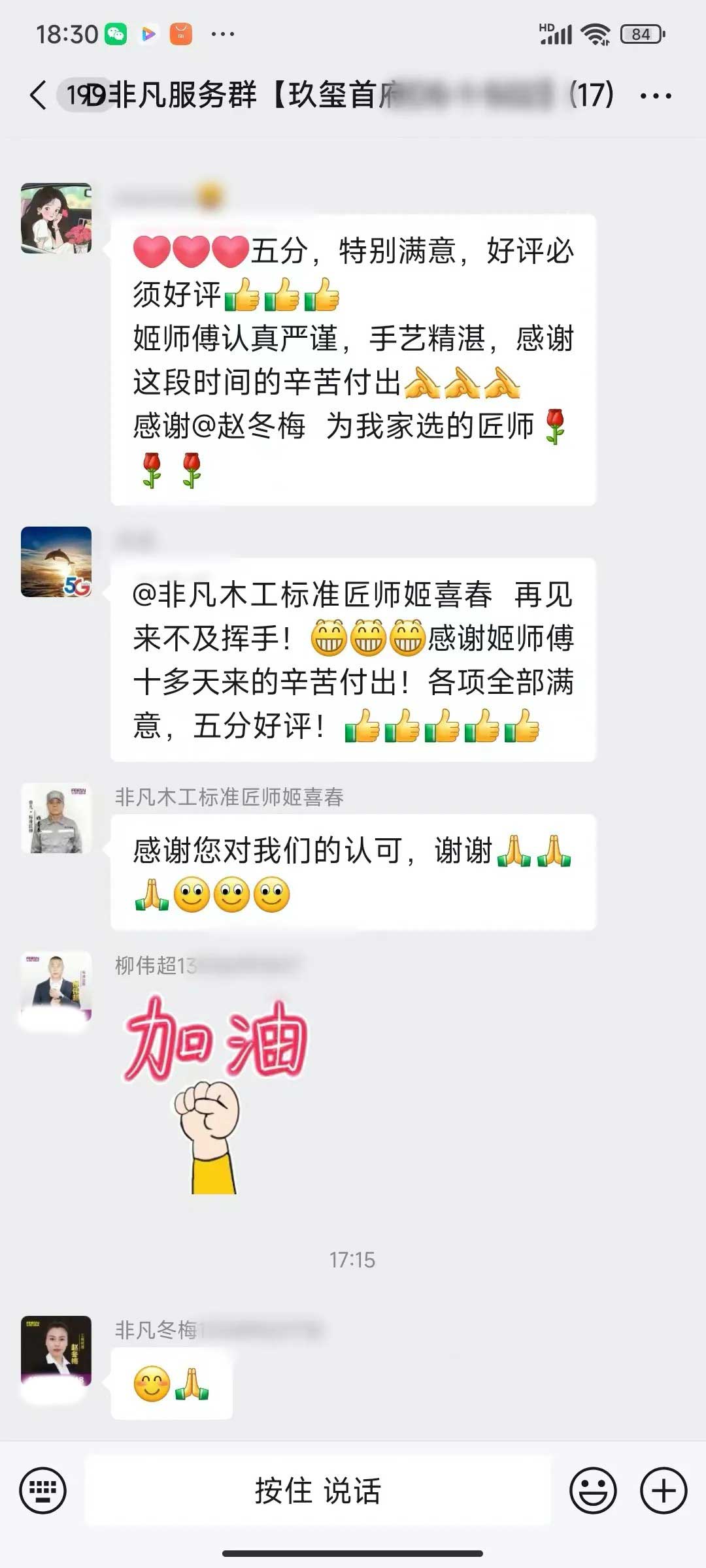
Task: View 非凡冬梅's profile avatar
Action: coord(56,1351)
